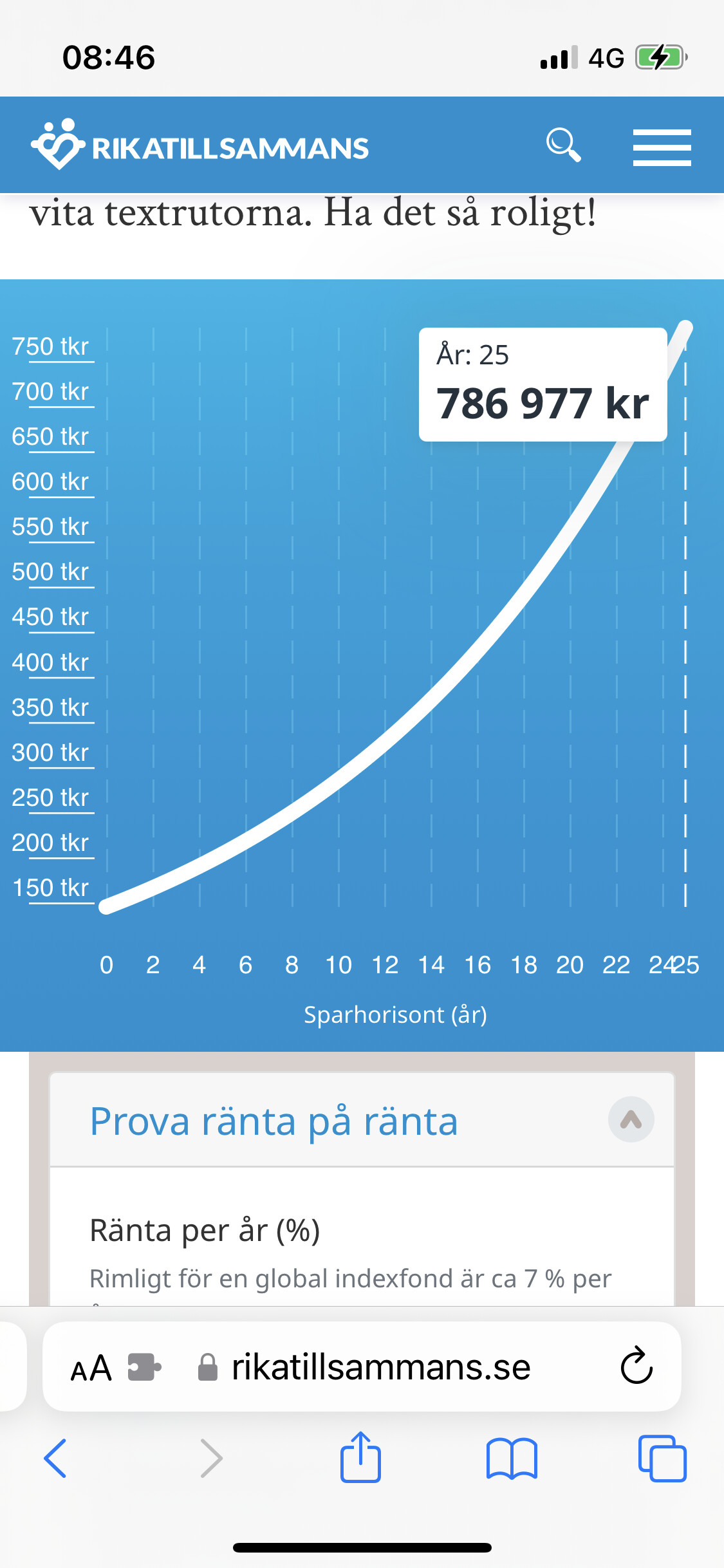Screen dimensions: 724x1568
Task: Share this page from the toolbar
Action: coord(360,1458)
